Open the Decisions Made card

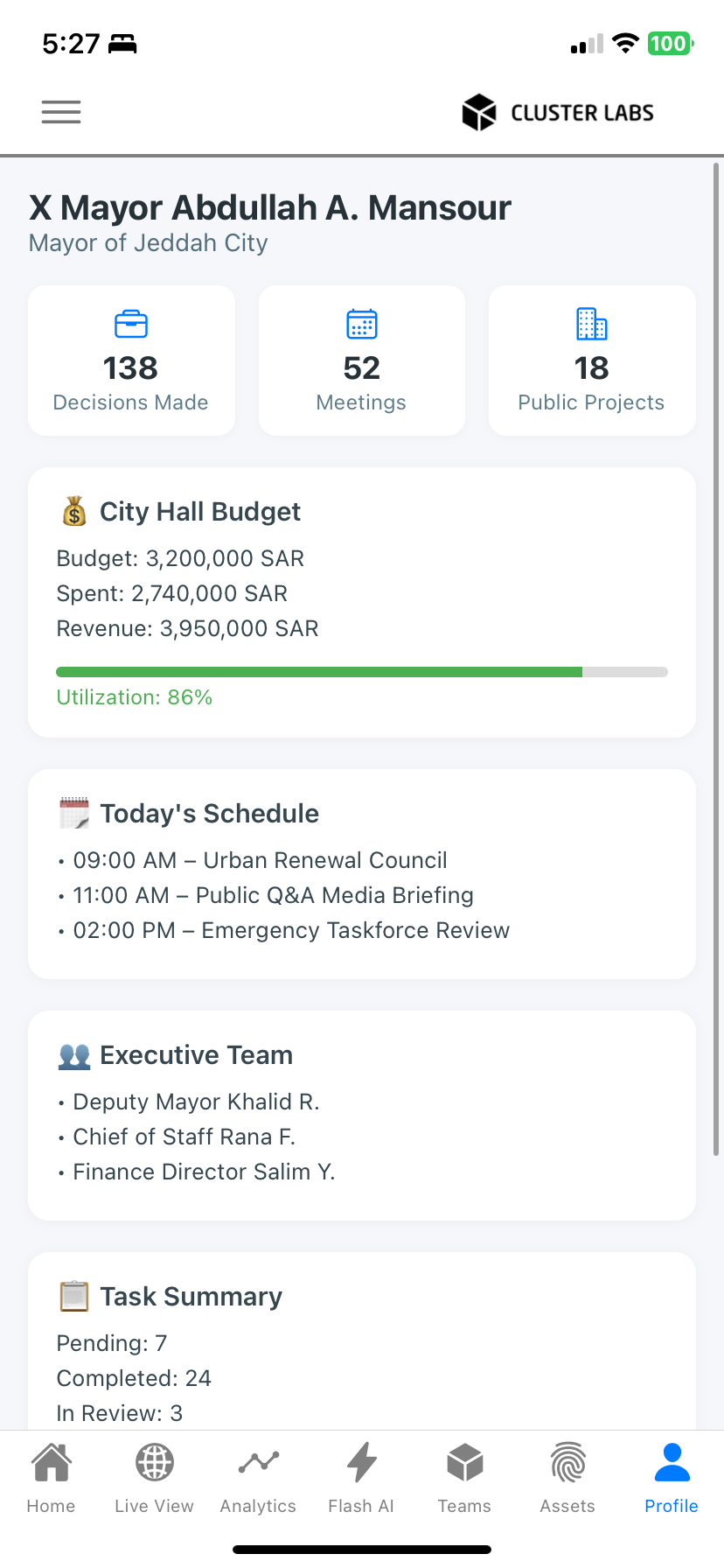tap(131, 360)
